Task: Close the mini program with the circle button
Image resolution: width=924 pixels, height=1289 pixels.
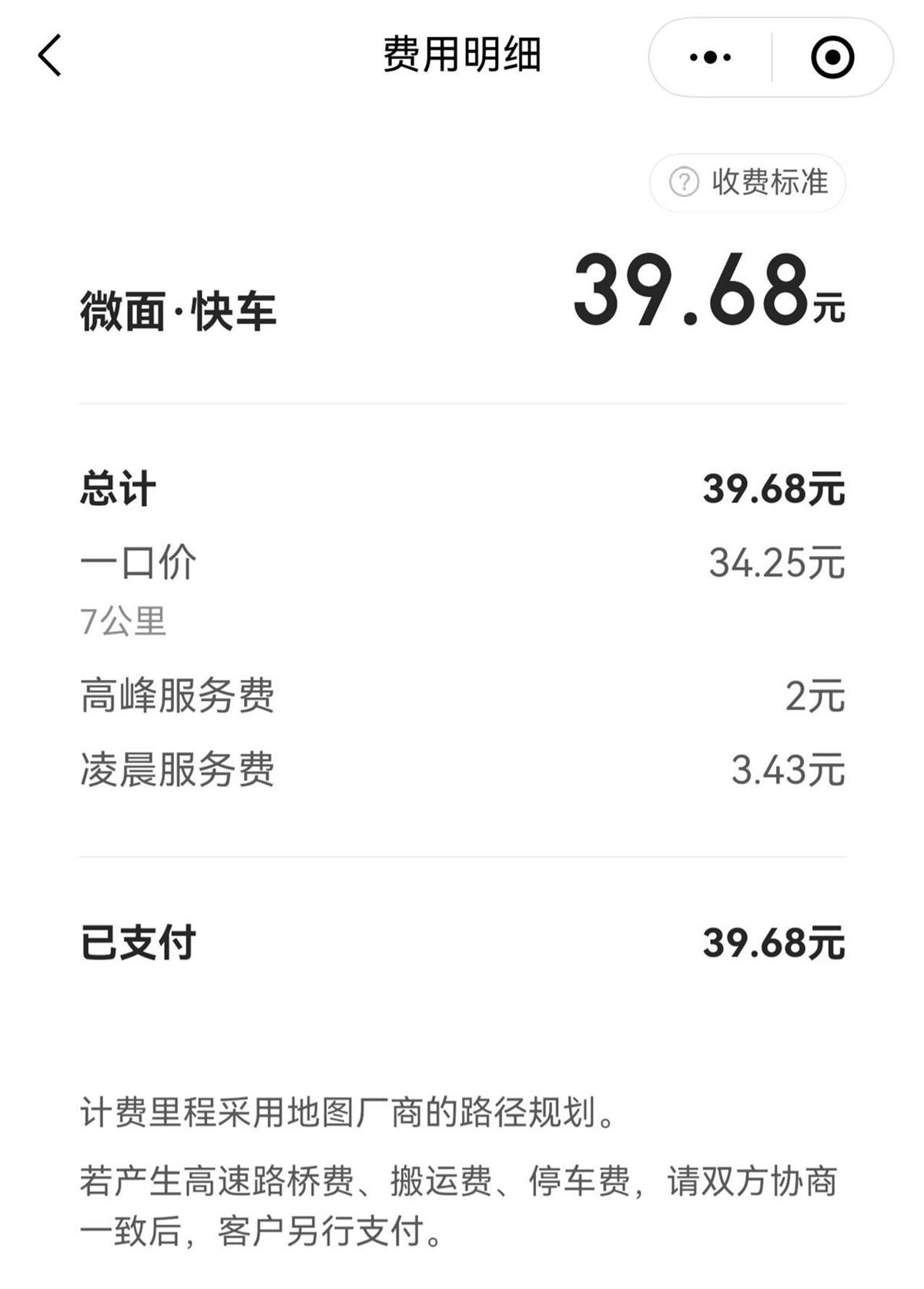Action: (832, 57)
